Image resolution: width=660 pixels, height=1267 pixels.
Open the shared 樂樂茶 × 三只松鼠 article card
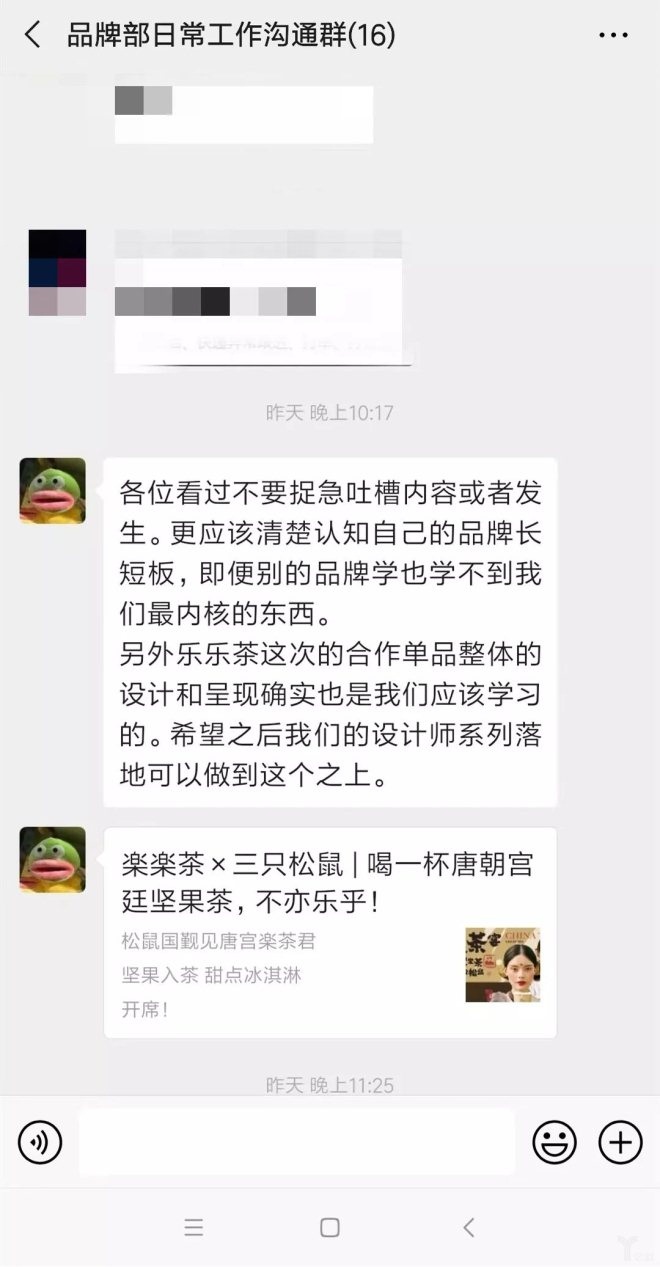click(x=330, y=932)
